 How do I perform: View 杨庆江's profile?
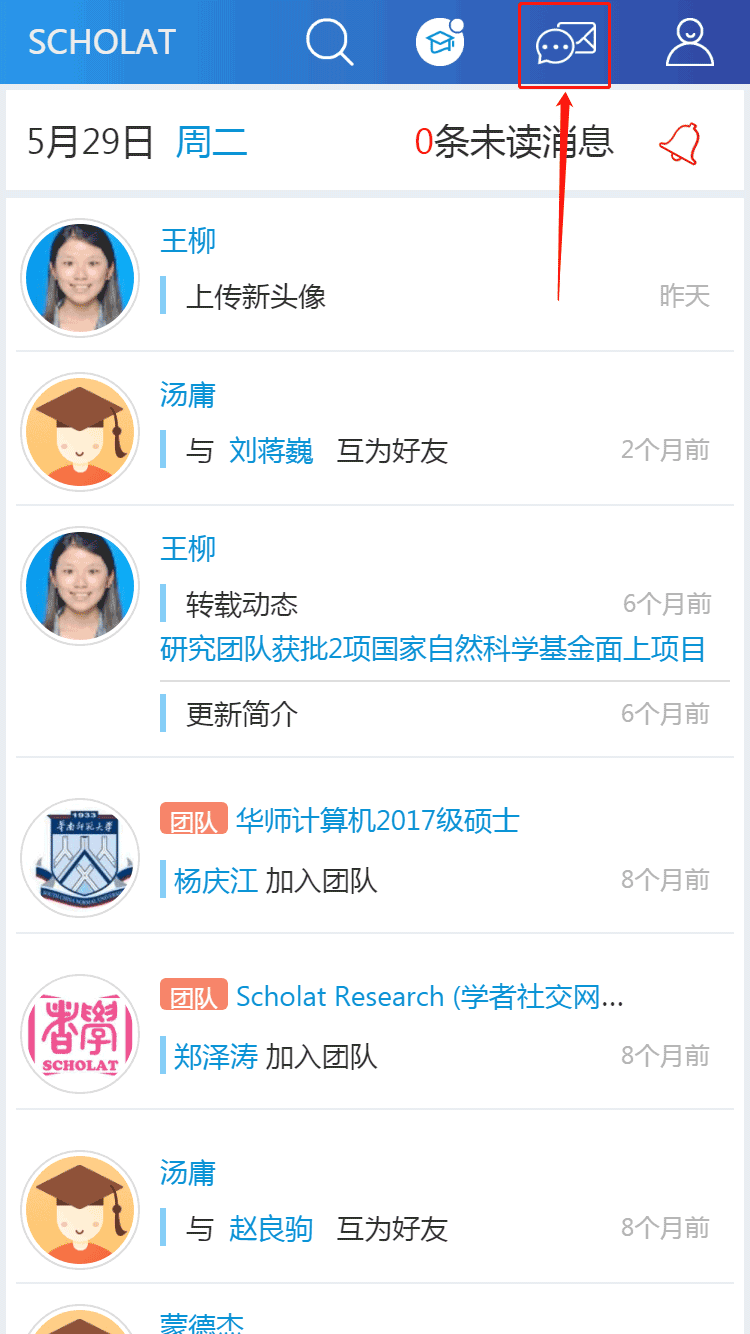click(216, 881)
